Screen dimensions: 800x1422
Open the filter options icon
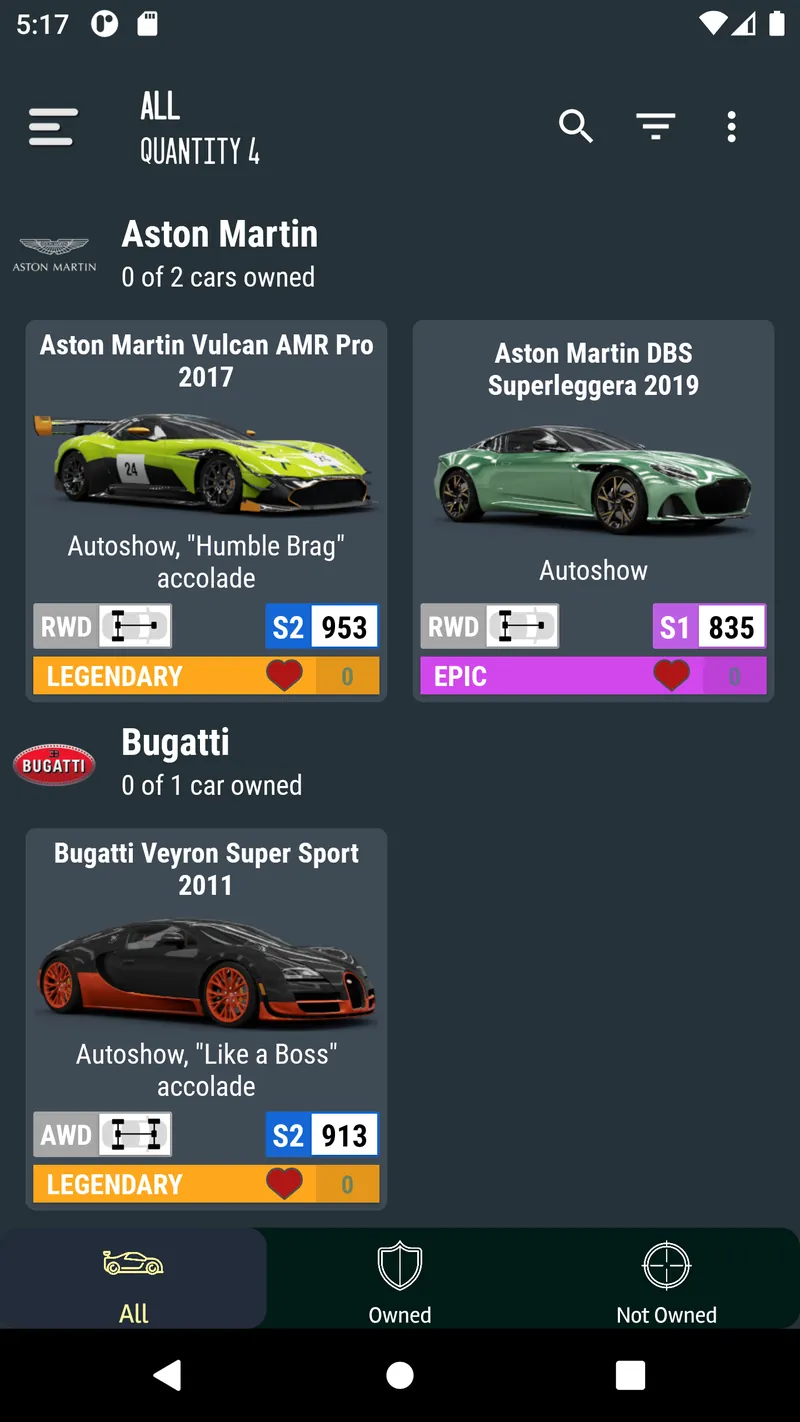[x=655, y=126]
